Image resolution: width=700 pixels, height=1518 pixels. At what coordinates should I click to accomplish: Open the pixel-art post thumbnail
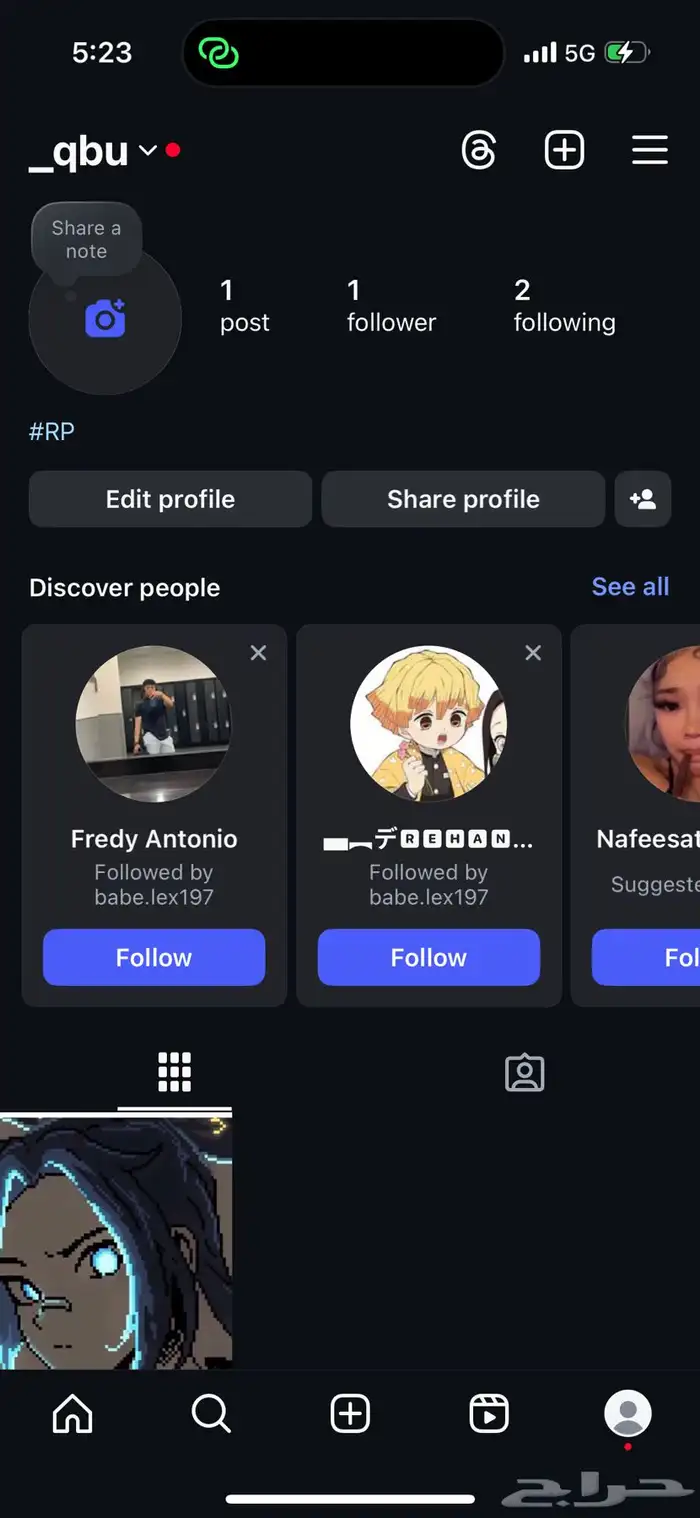coord(116,1242)
